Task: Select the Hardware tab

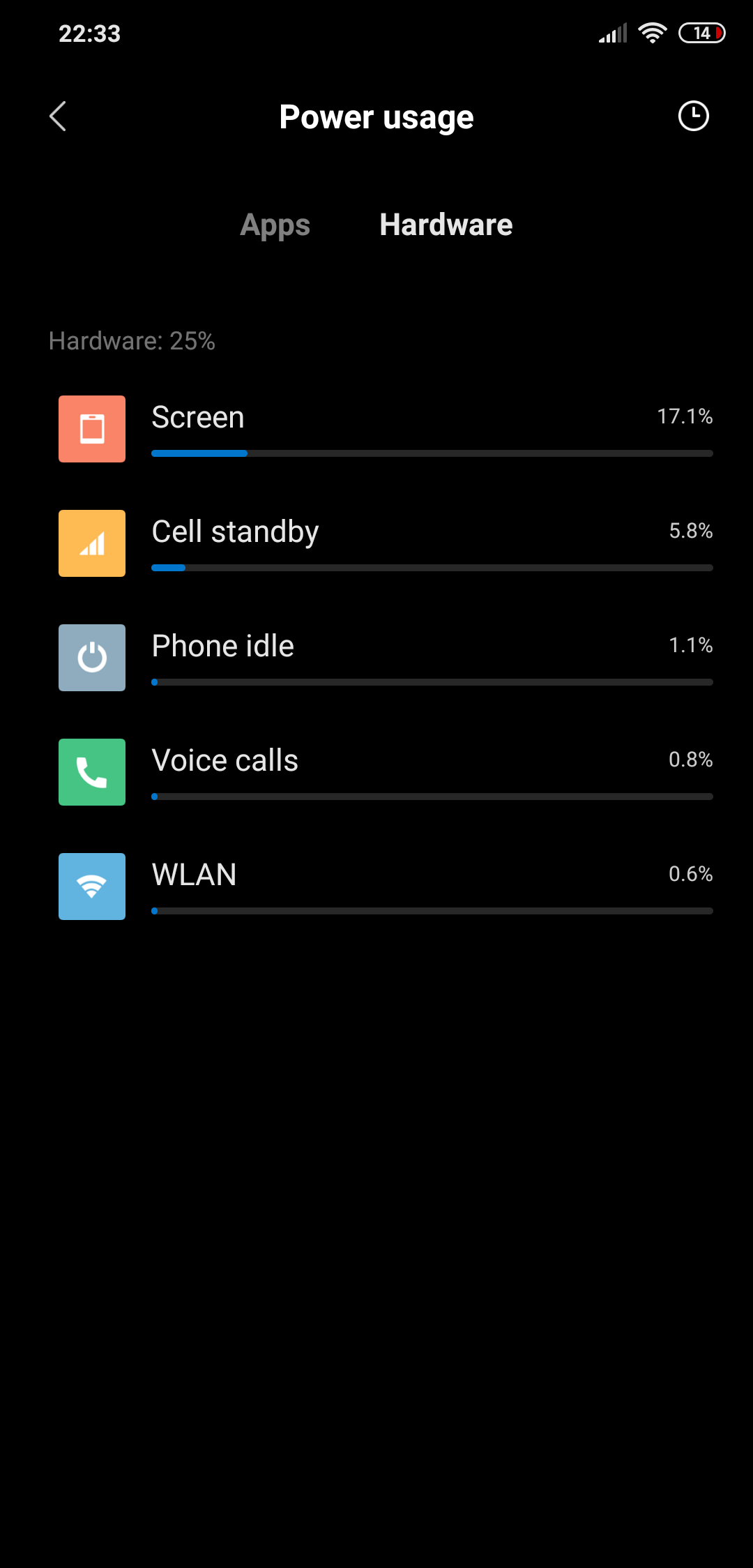Action: point(446,225)
